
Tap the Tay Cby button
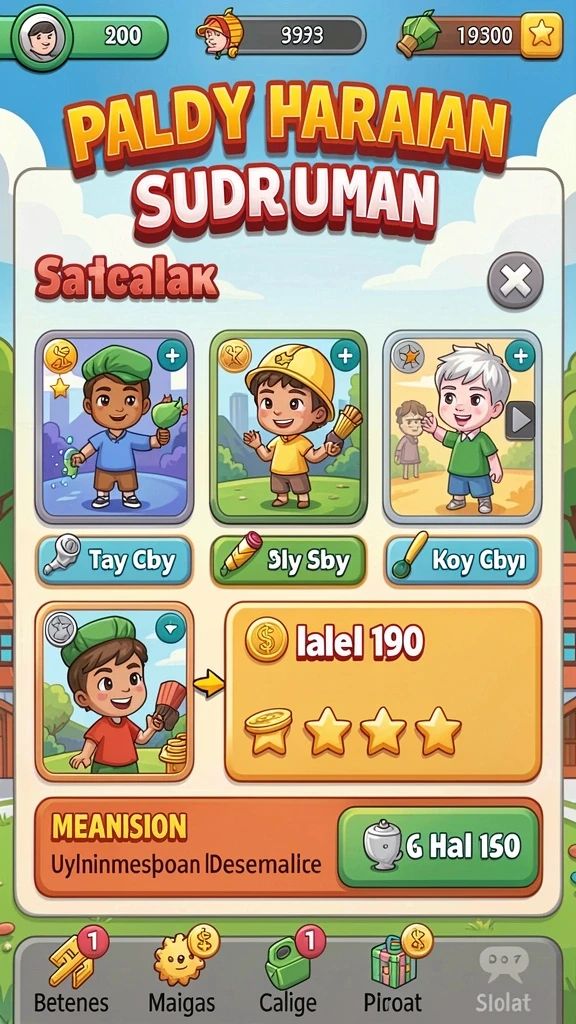pos(115,561)
